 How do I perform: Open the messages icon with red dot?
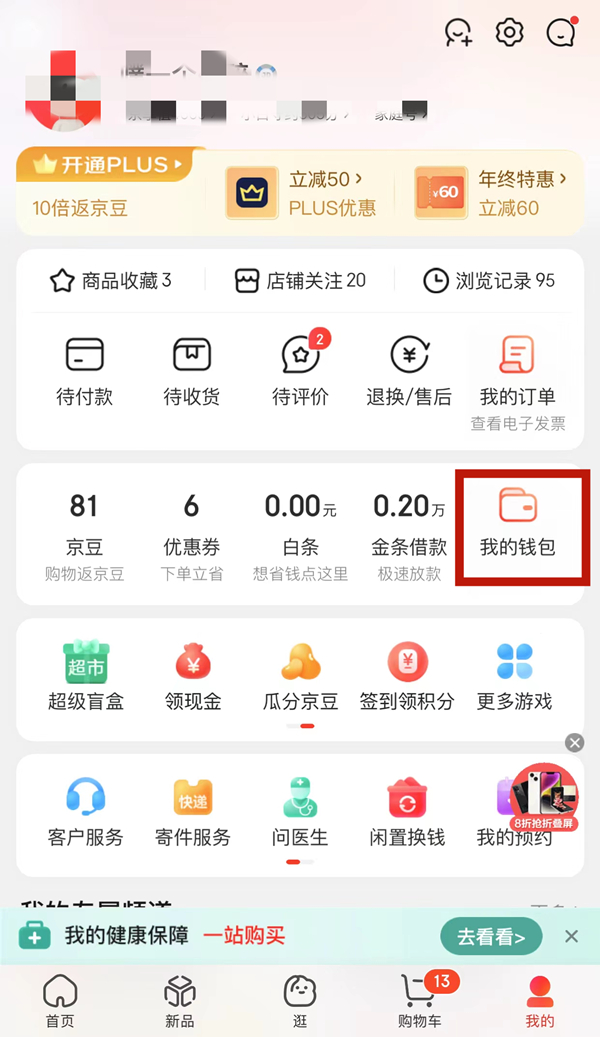[x=561, y=33]
